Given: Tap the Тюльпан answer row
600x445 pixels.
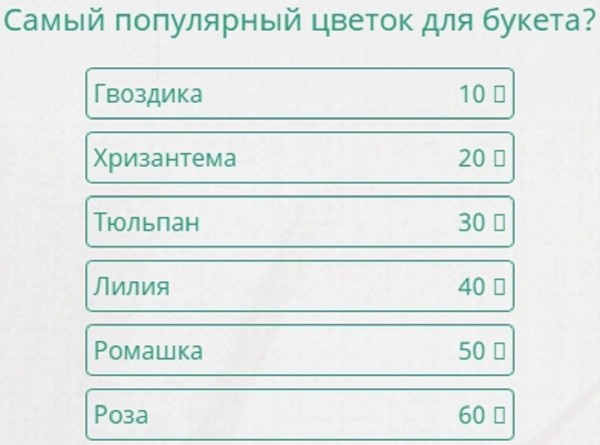Looking at the screenshot, I should pyautogui.click(x=299, y=222).
